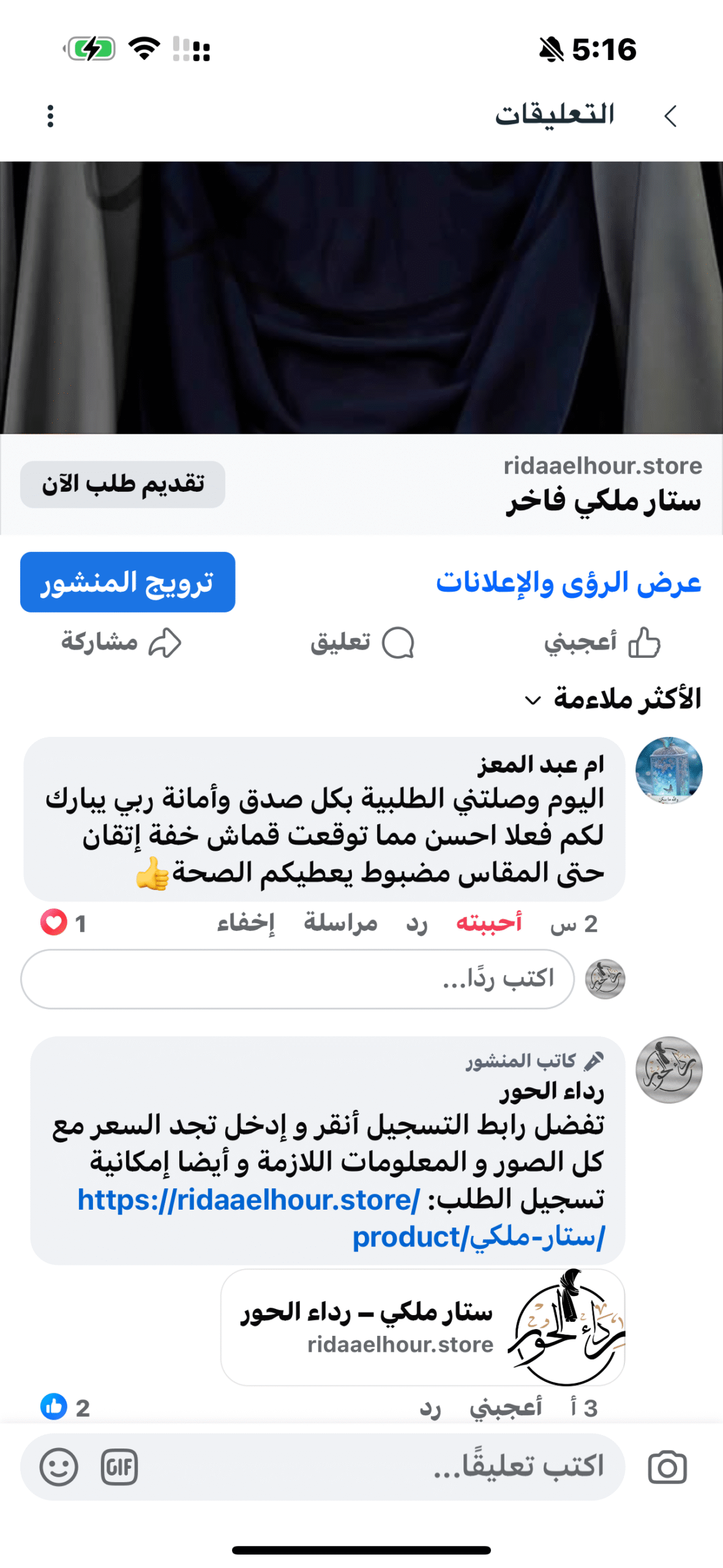Open the three-dot overflow menu
The height and width of the screenshot is (1568, 723).
[50, 116]
